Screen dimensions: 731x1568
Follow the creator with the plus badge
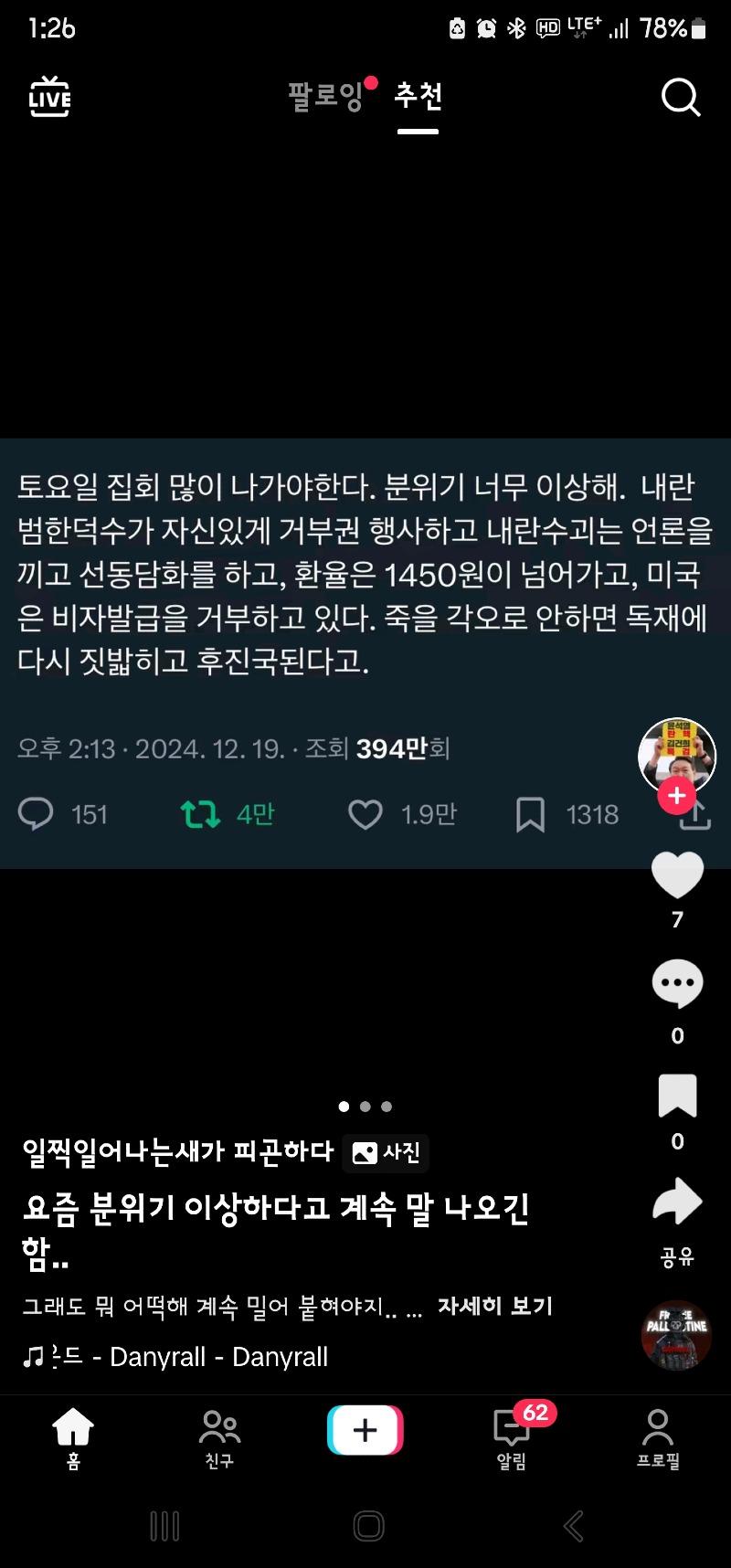[x=676, y=796]
